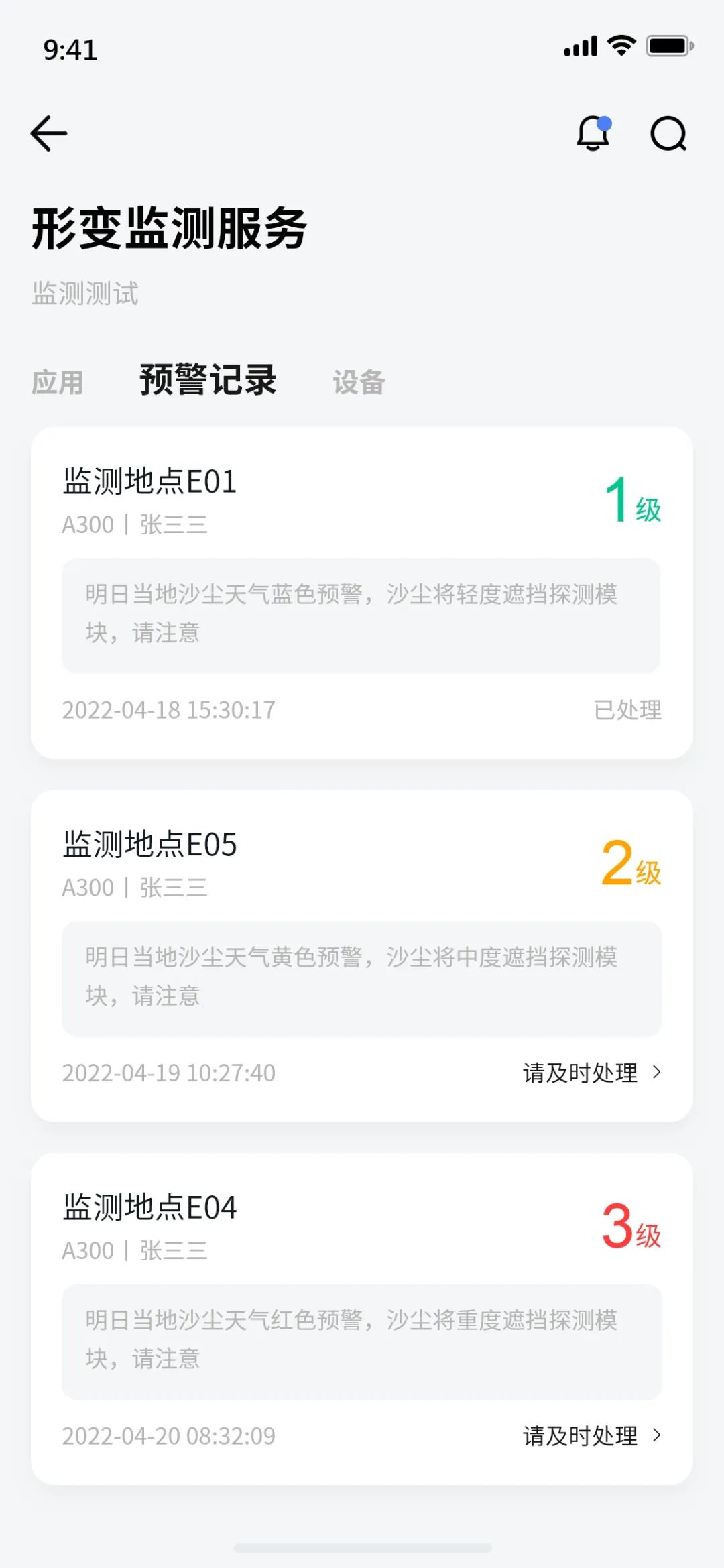The image size is (724, 1568).
Task: Go back using the arrow icon
Action: coord(49,133)
